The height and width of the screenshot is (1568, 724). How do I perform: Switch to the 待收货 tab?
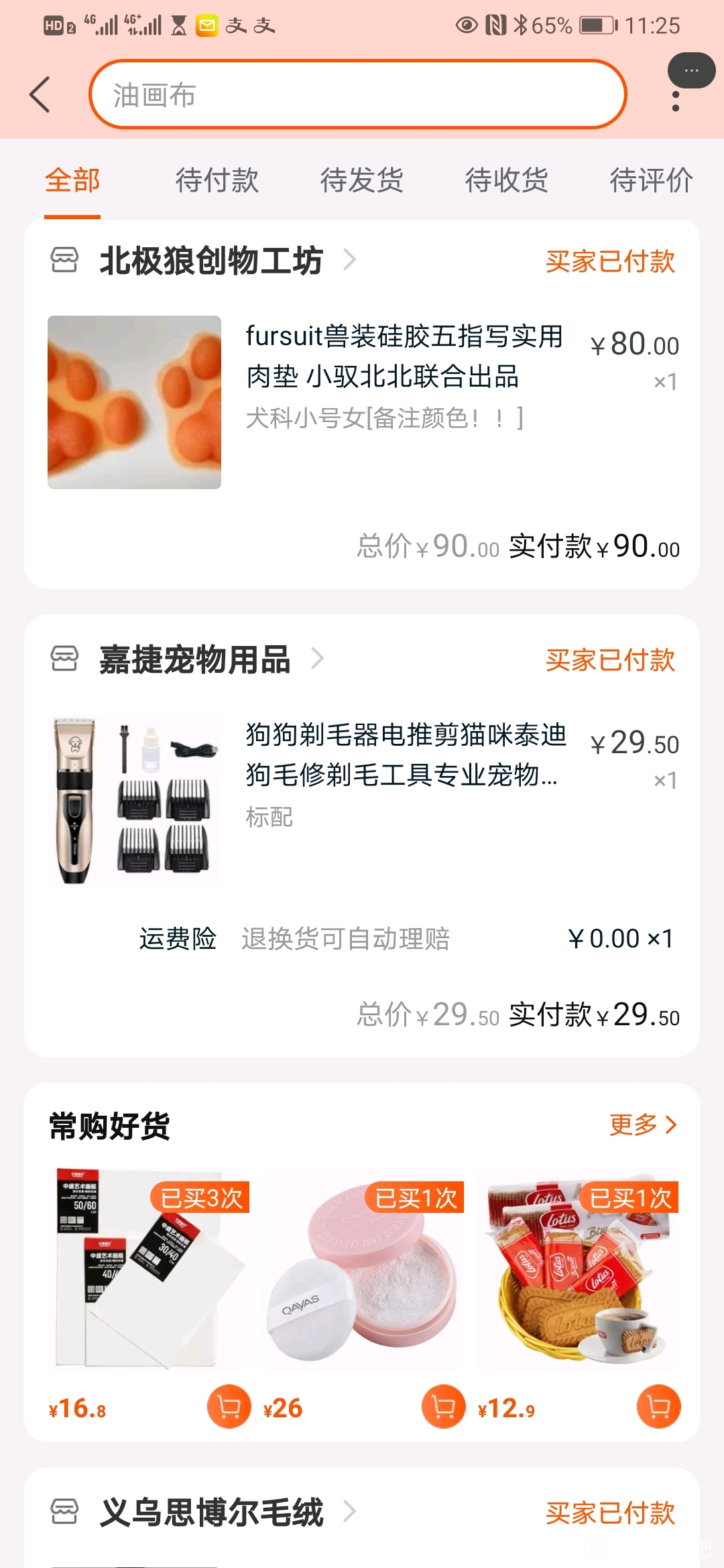[506, 180]
